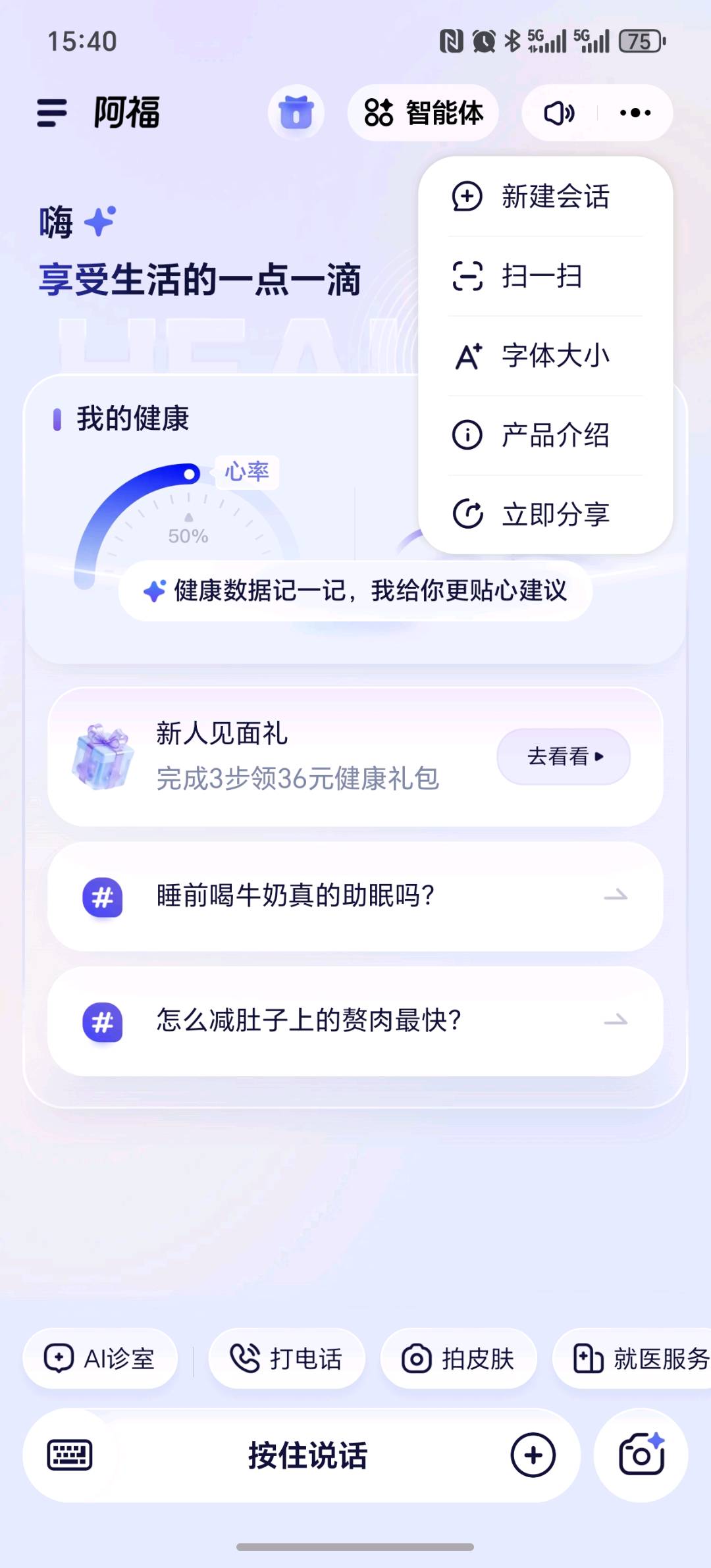The width and height of the screenshot is (711, 1568).
Task: Select 扫一扫 scan option in the menu
Action: click(x=540, y=277)
